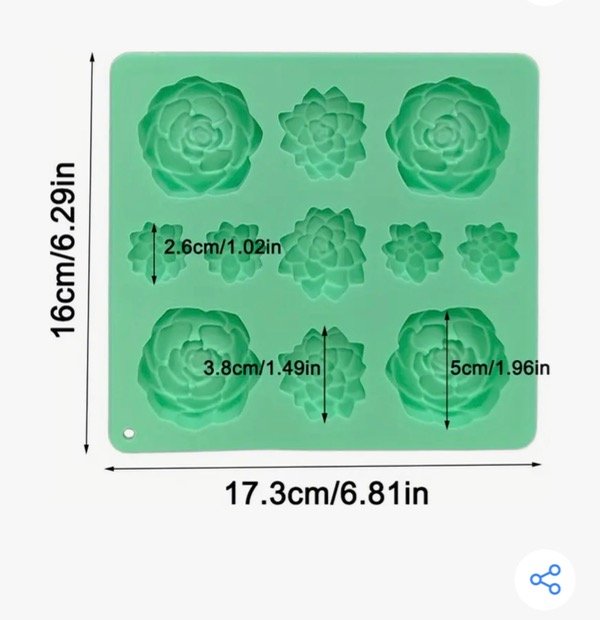Screen dimensions: 600x620
Task: Share this product image
Action: coord(545,579)
